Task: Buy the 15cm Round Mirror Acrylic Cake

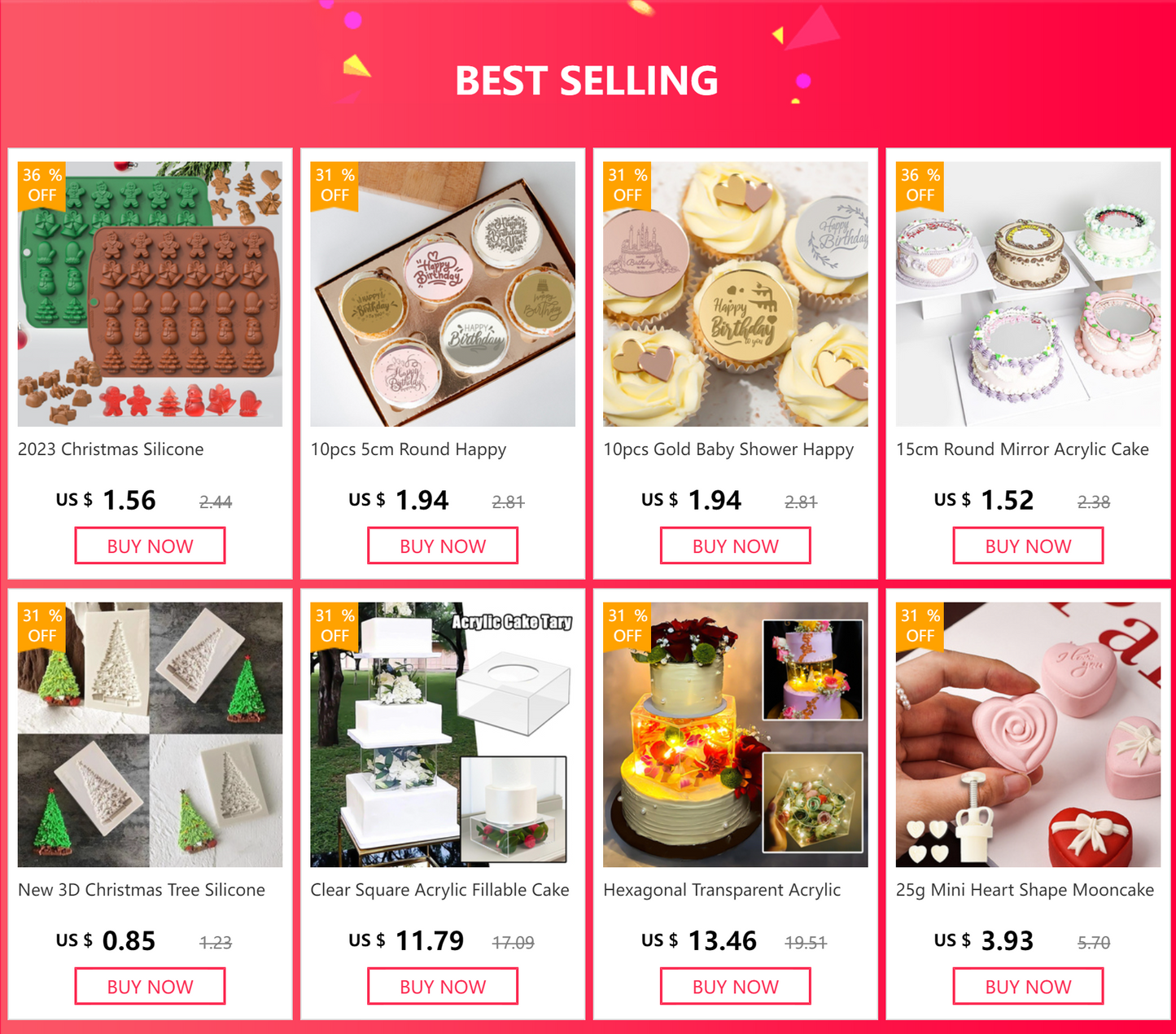Action: point(1028,545)
